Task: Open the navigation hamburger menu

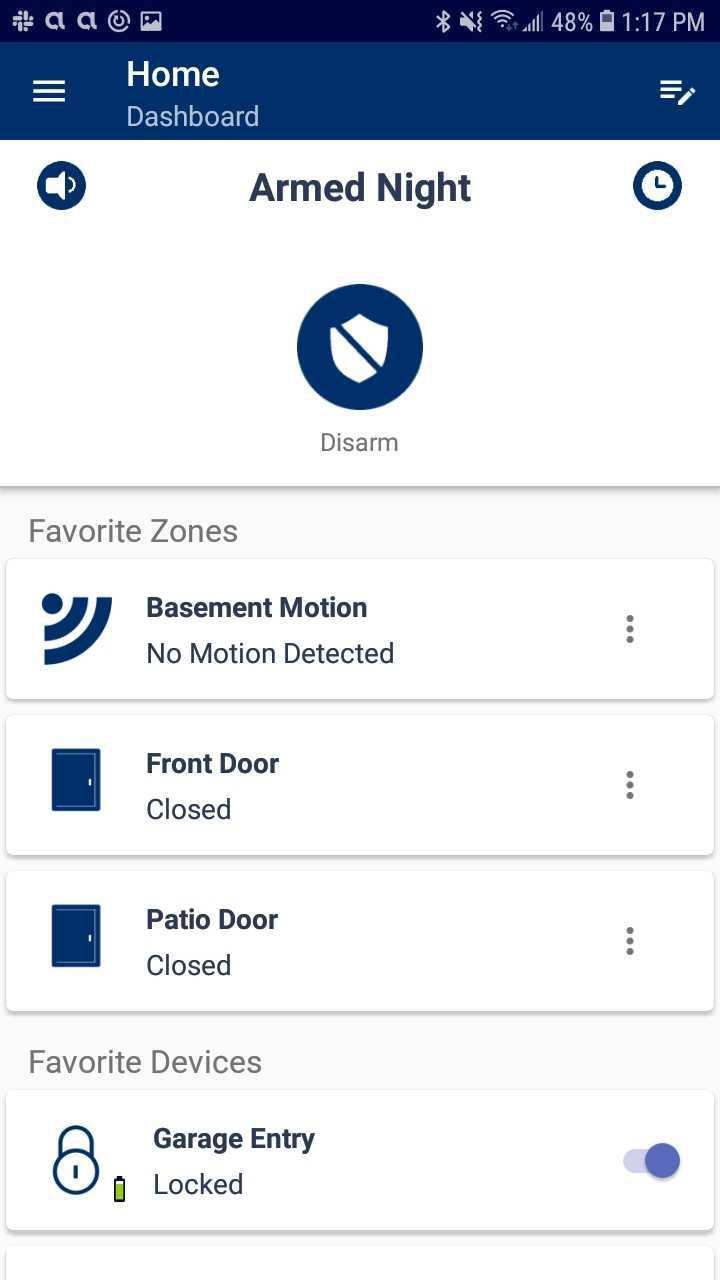Action: click(x=48, y=91)
